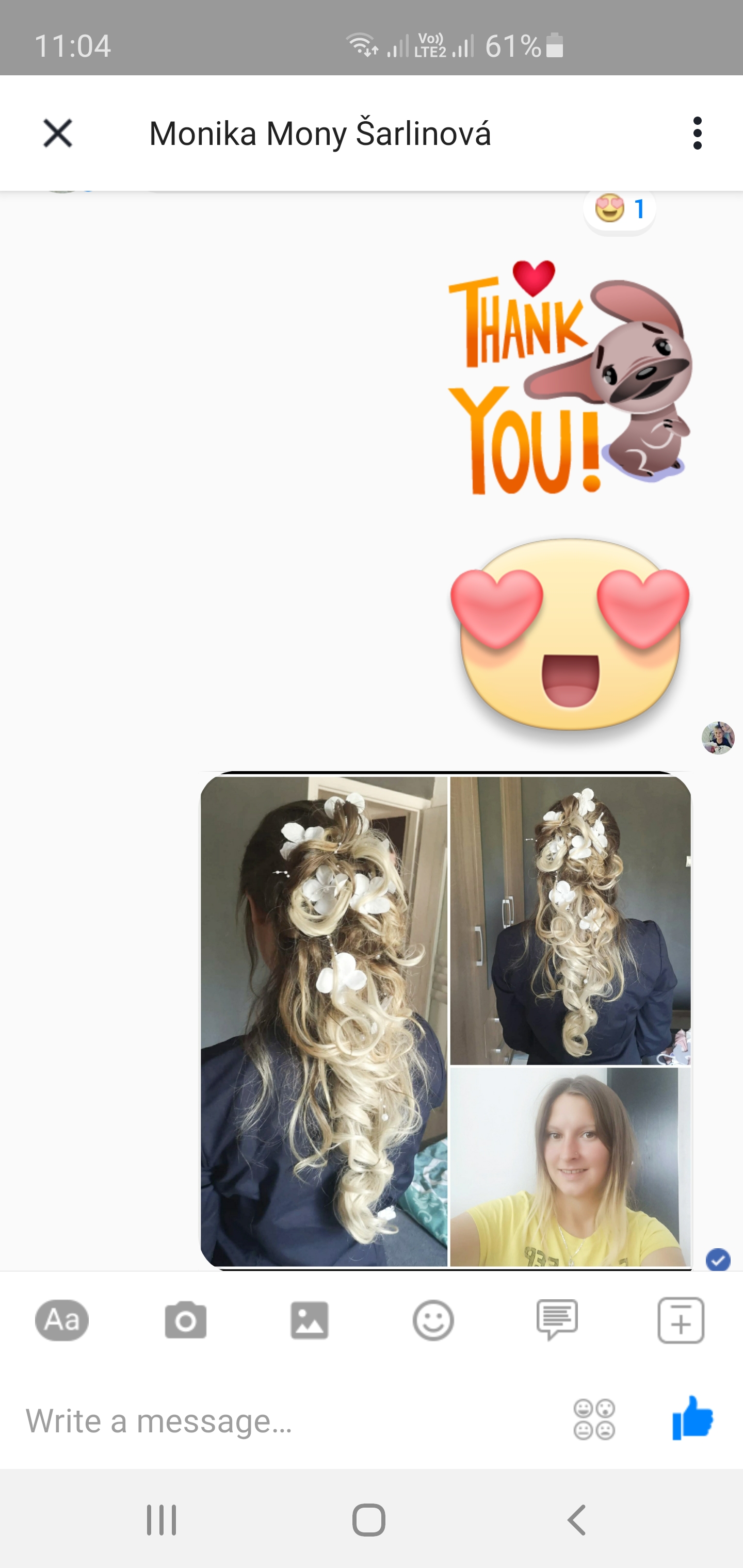Image resolution: width=743 pixels, height=1568 pixels.
Task: Tap the speech bubble quick replies icon
Action: pos(557,1320)
